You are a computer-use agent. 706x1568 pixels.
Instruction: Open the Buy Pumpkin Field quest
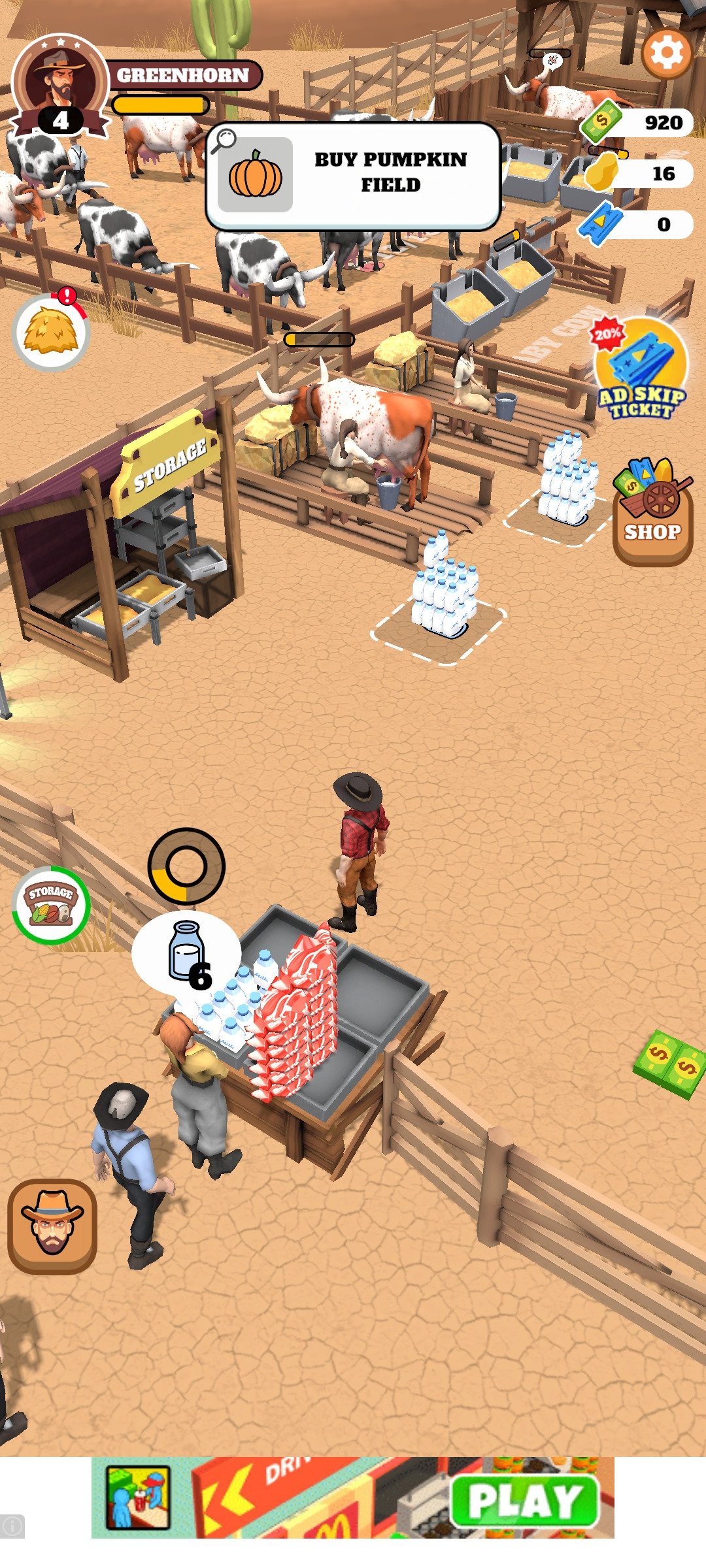click(x=354, y=175)
